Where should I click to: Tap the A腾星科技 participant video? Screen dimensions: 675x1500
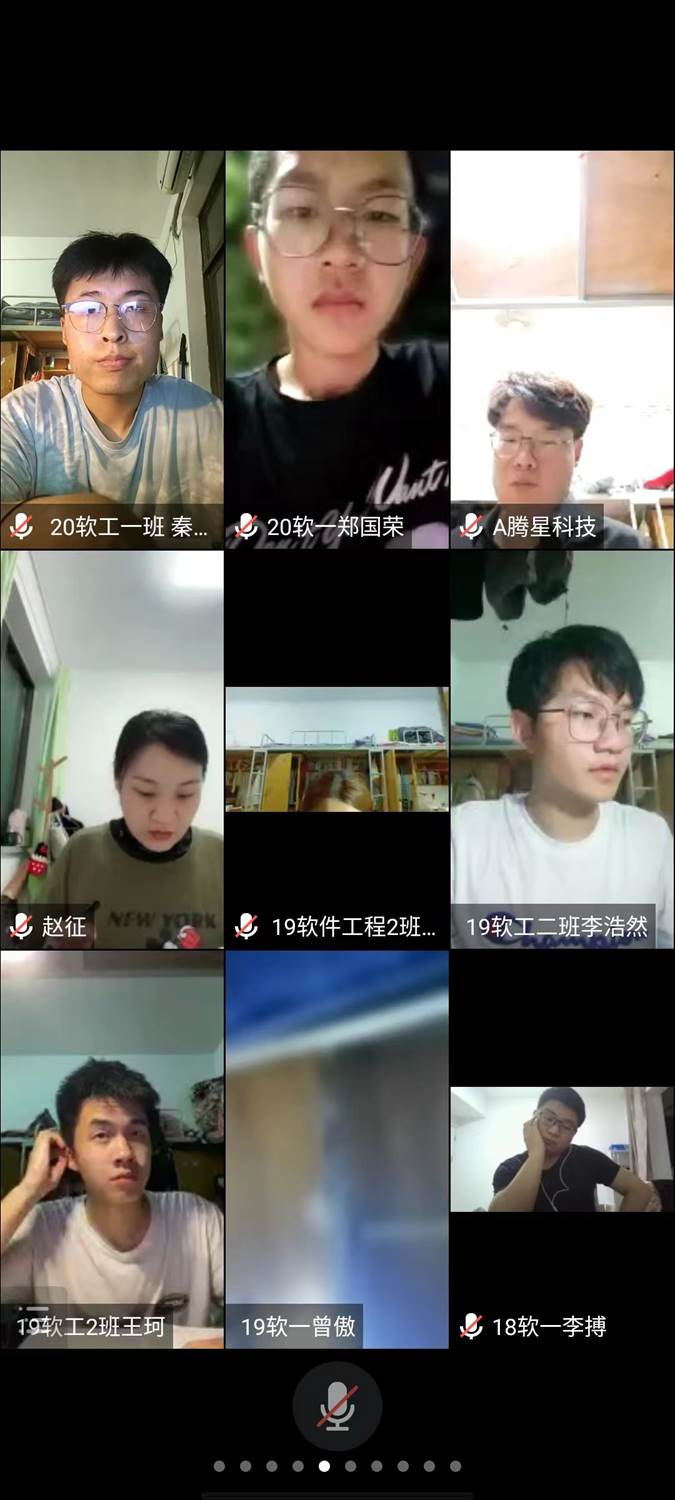(x=562, y=340)
